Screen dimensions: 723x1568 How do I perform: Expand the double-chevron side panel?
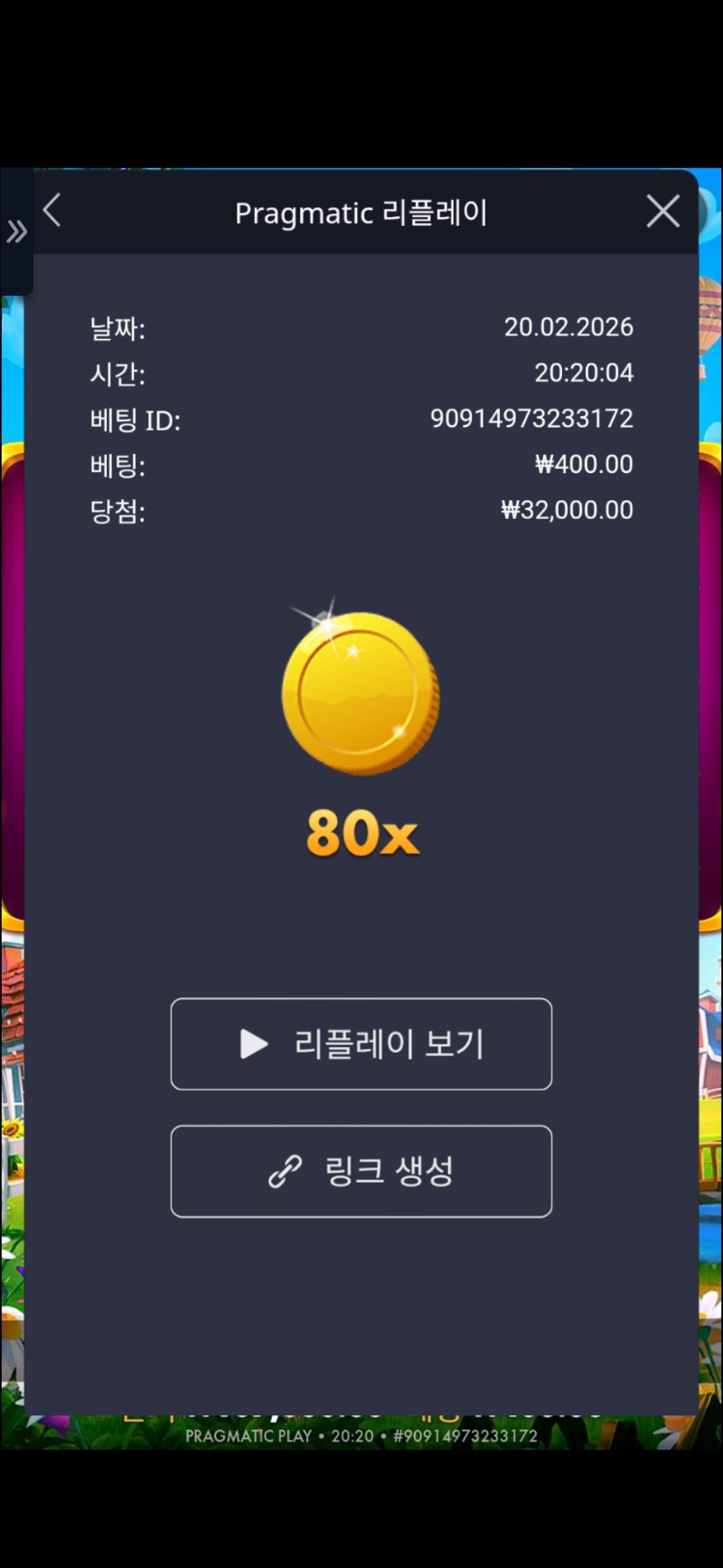[16, 231]
